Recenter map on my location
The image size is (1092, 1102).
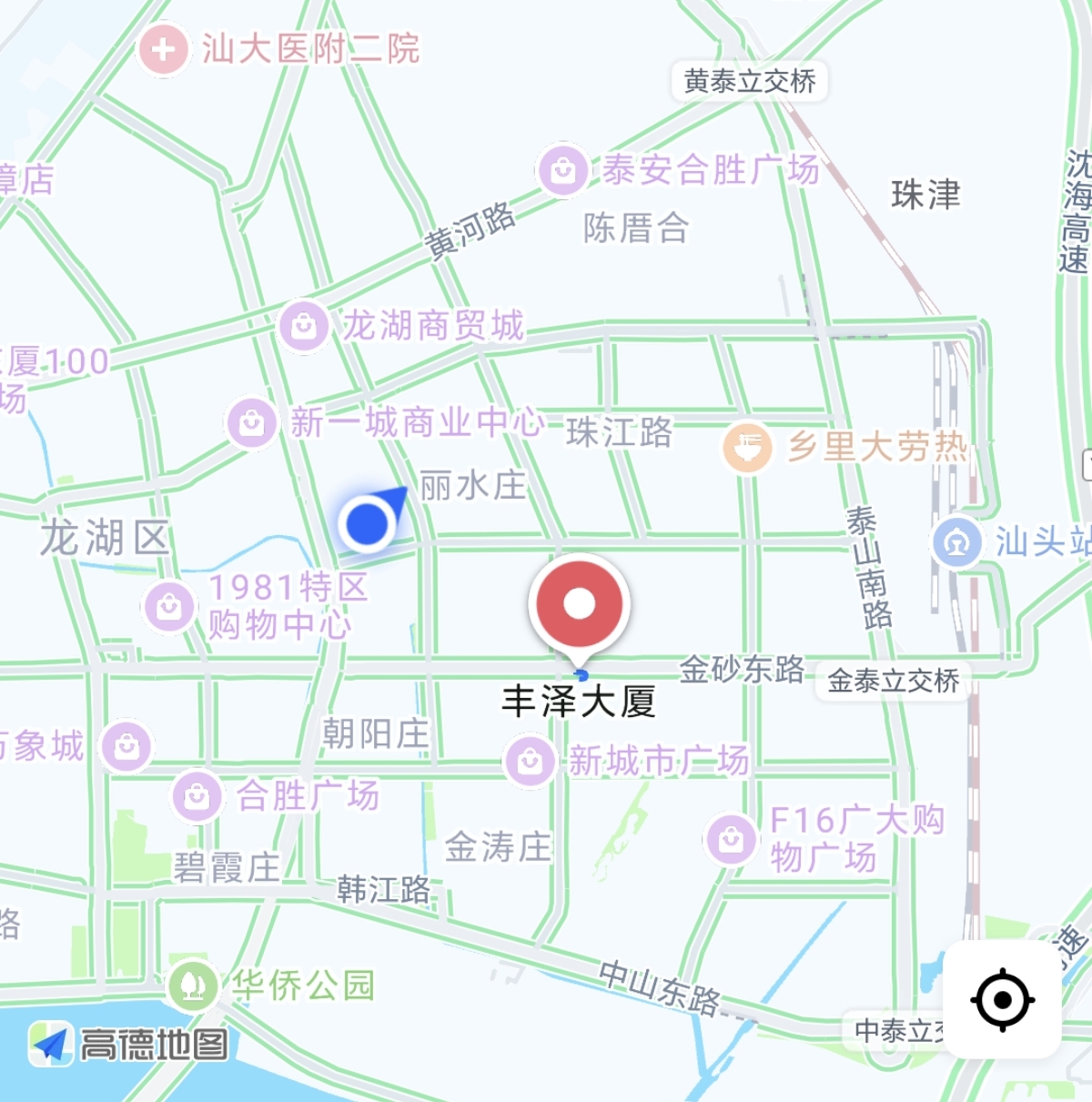click(x=1002, y=999)
